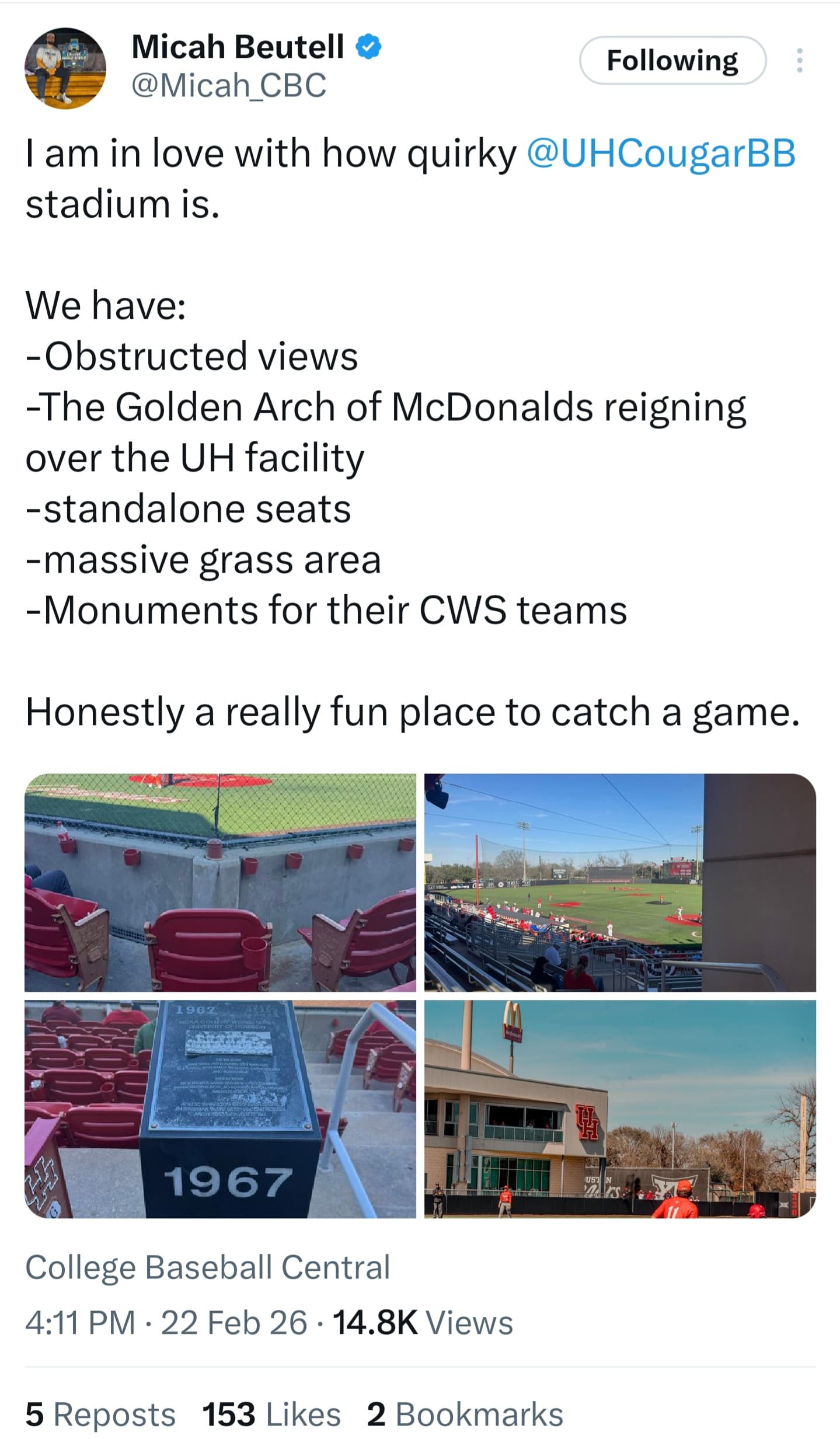View the photo of standalone red seats
Viewport: 840px width, 1439px height.
[x=220, y=882]
